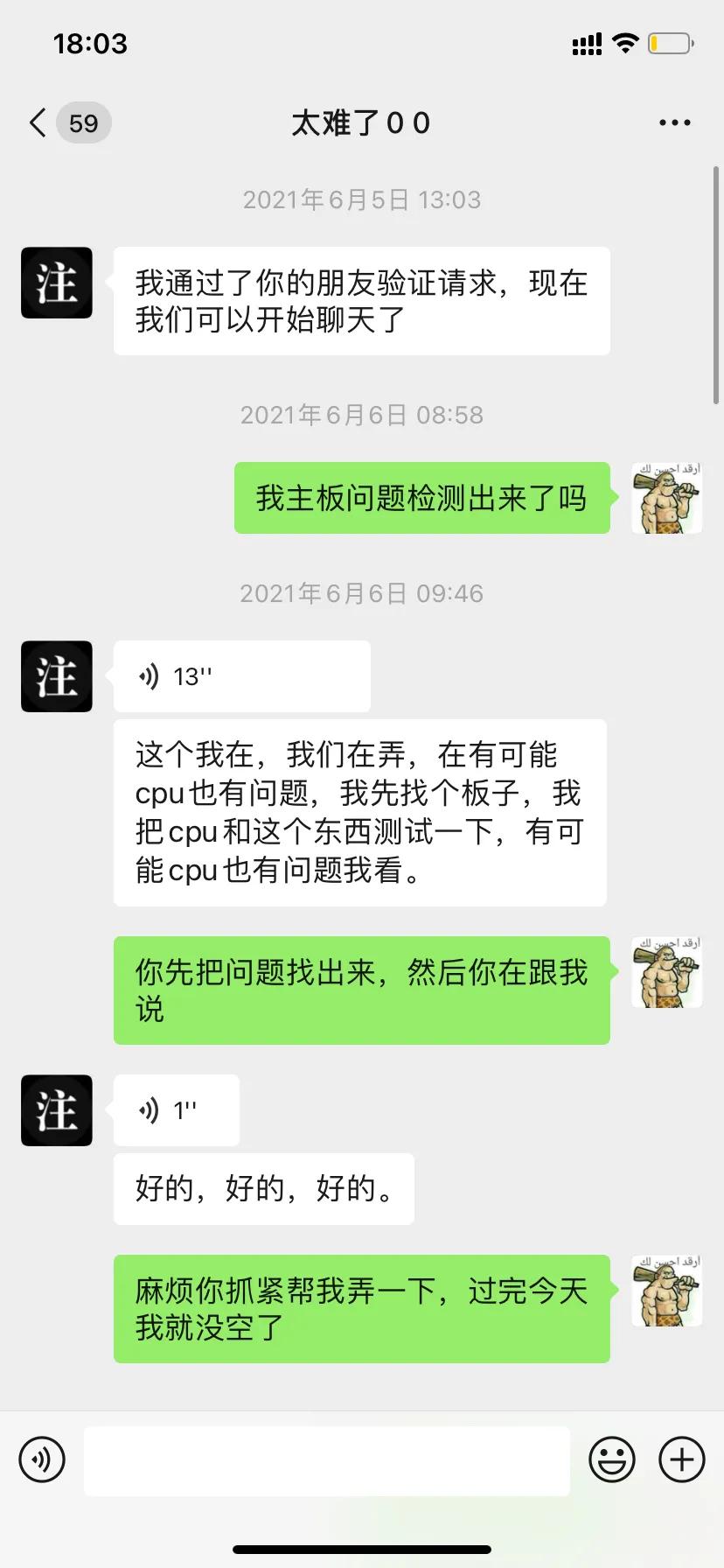Tap the contact's black "注" avatar

(56, 283)
